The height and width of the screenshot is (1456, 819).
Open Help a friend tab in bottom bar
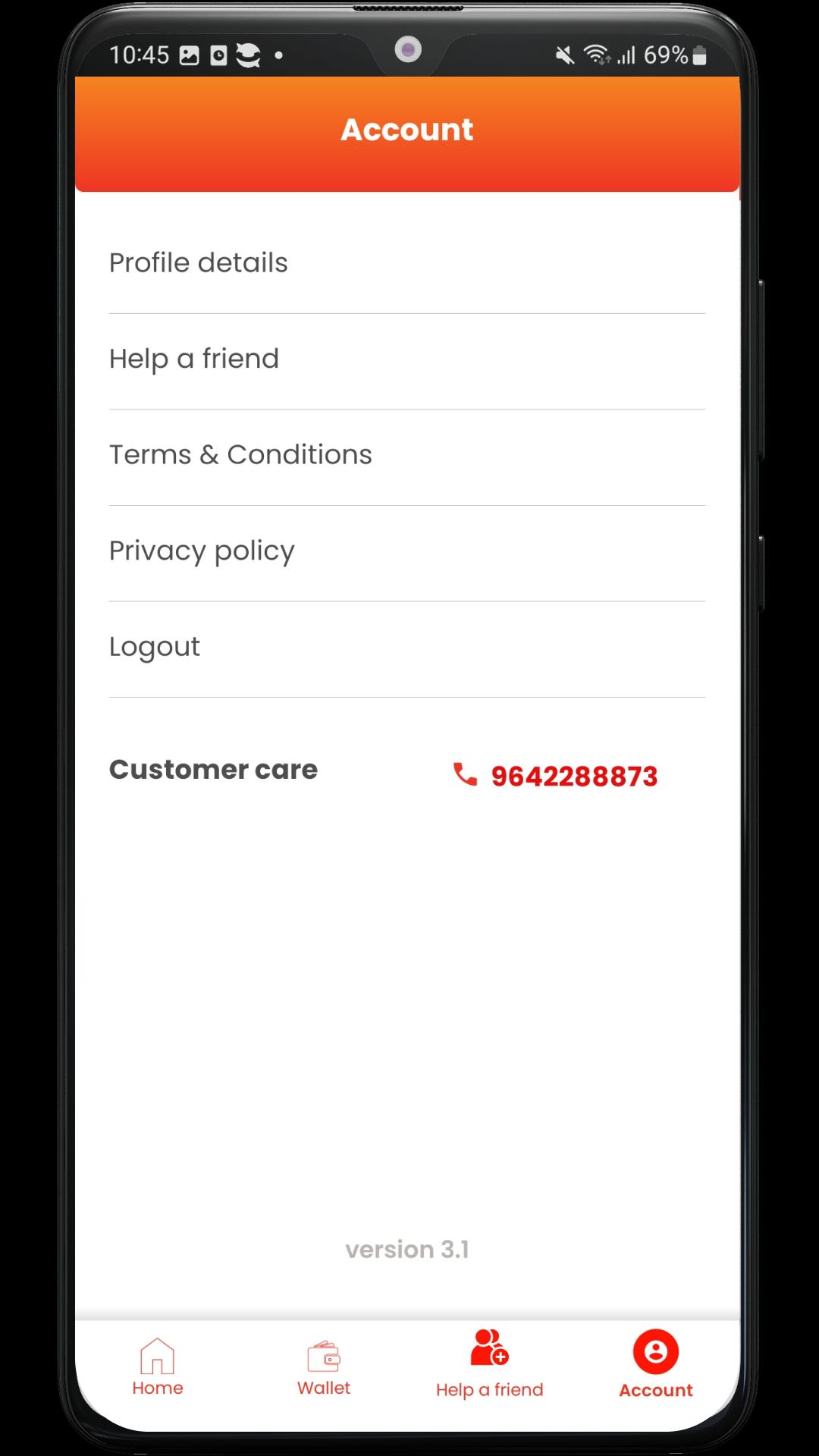(x=490, y=1365)
